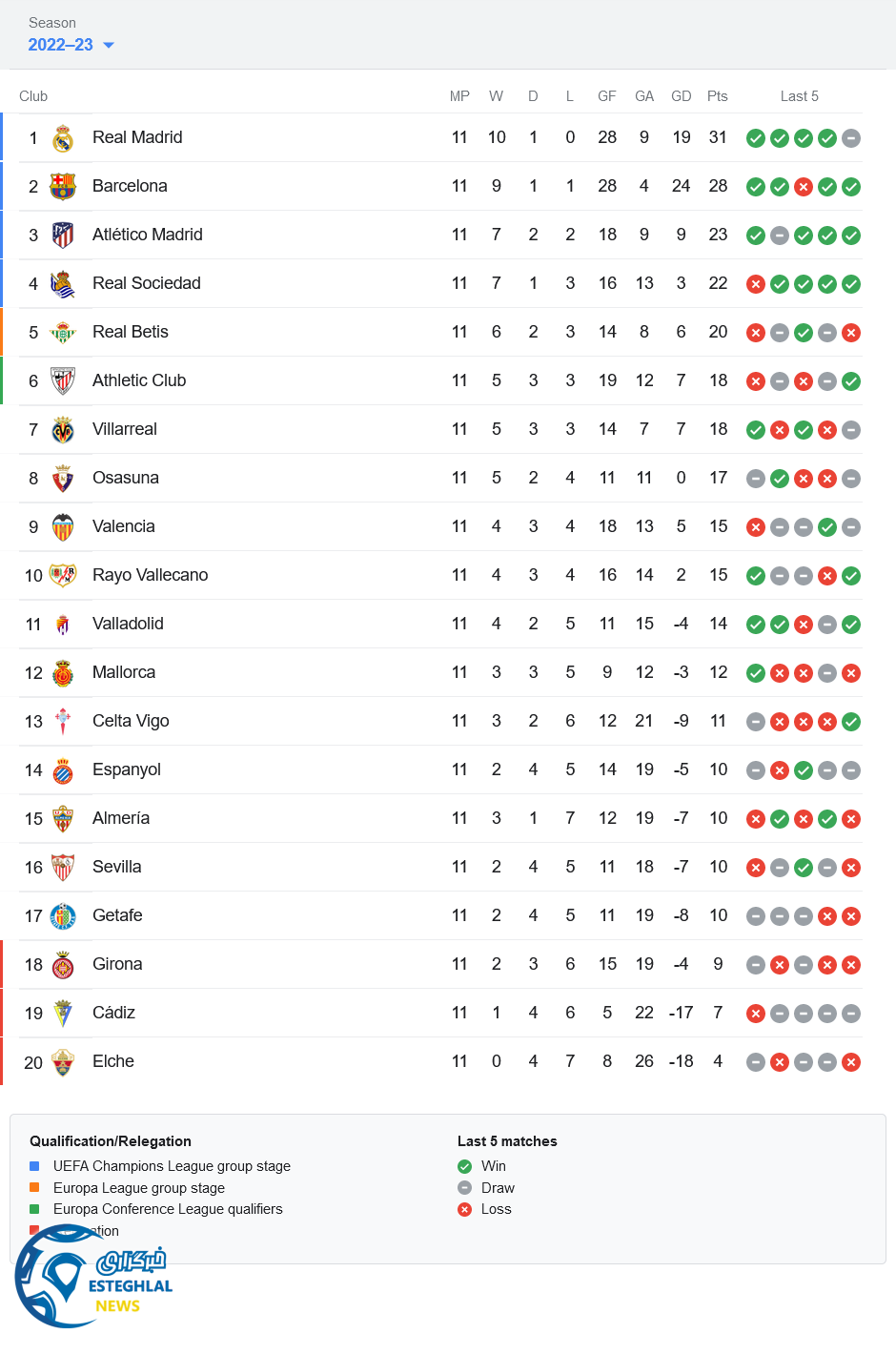
Task: Open Espanyol team row
Action: pyautogui.click(x=126, y=769)
